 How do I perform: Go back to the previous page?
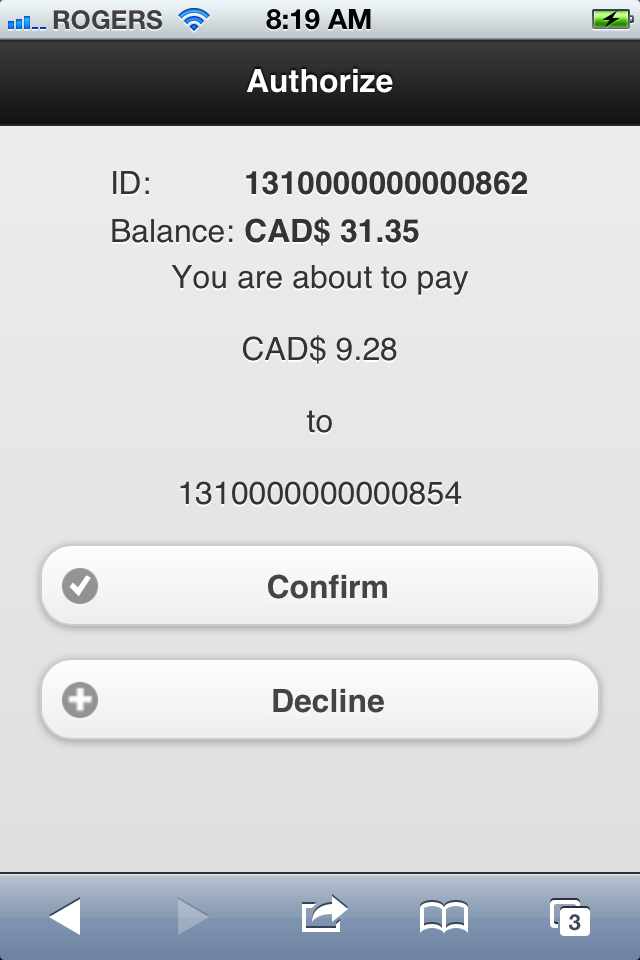pos(65,915)
